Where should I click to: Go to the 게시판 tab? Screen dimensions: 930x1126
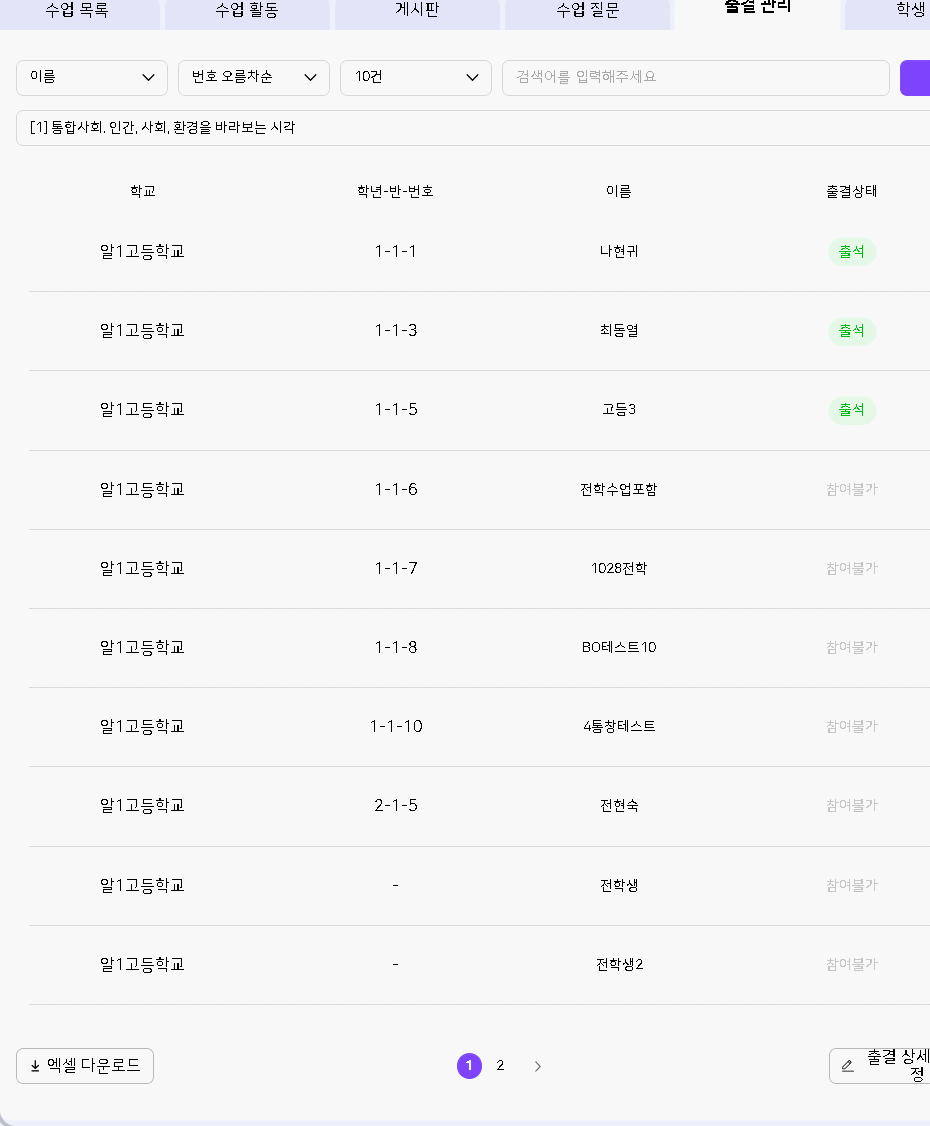tap(417, 11)
